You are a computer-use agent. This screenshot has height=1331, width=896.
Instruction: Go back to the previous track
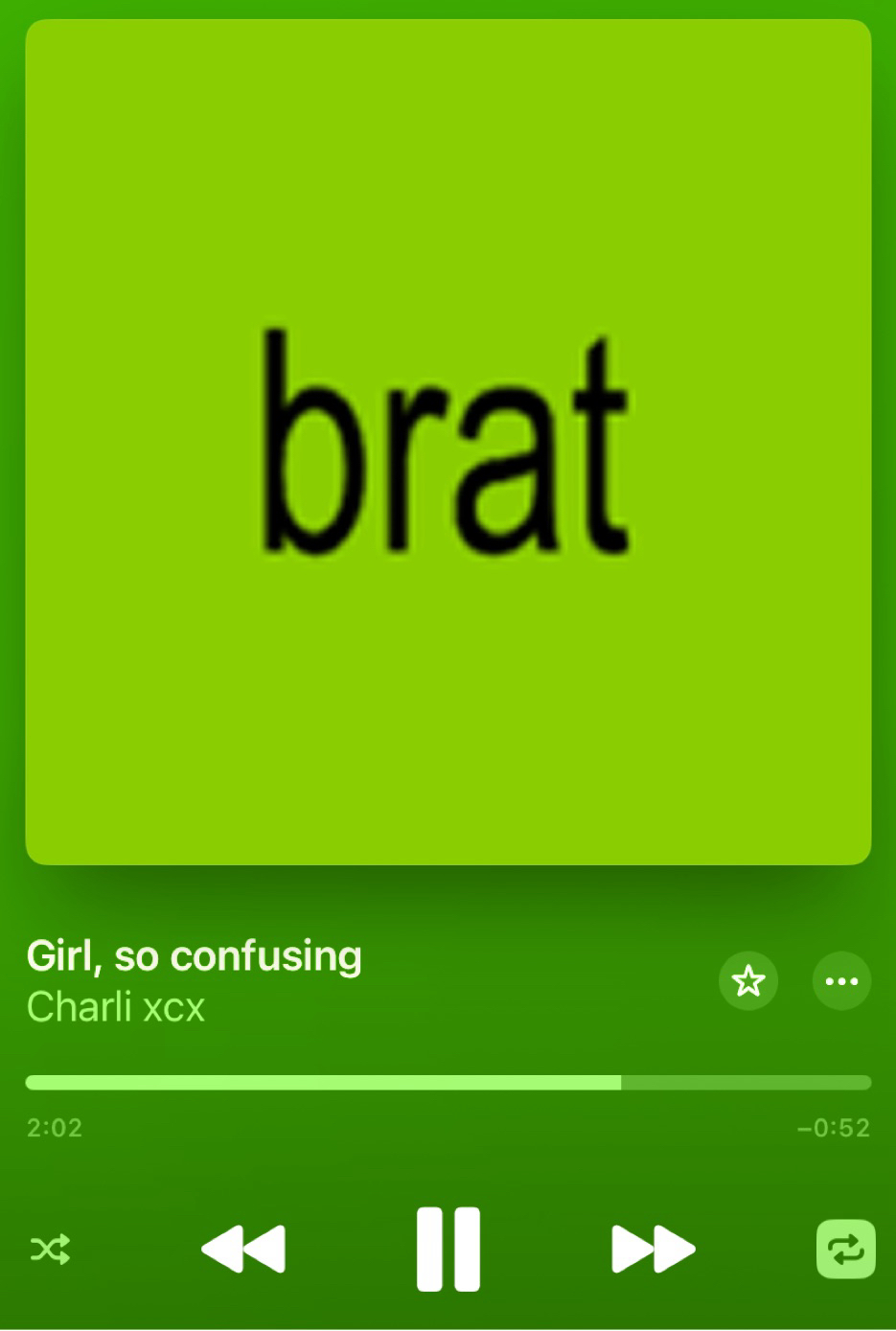[243, 1249]
